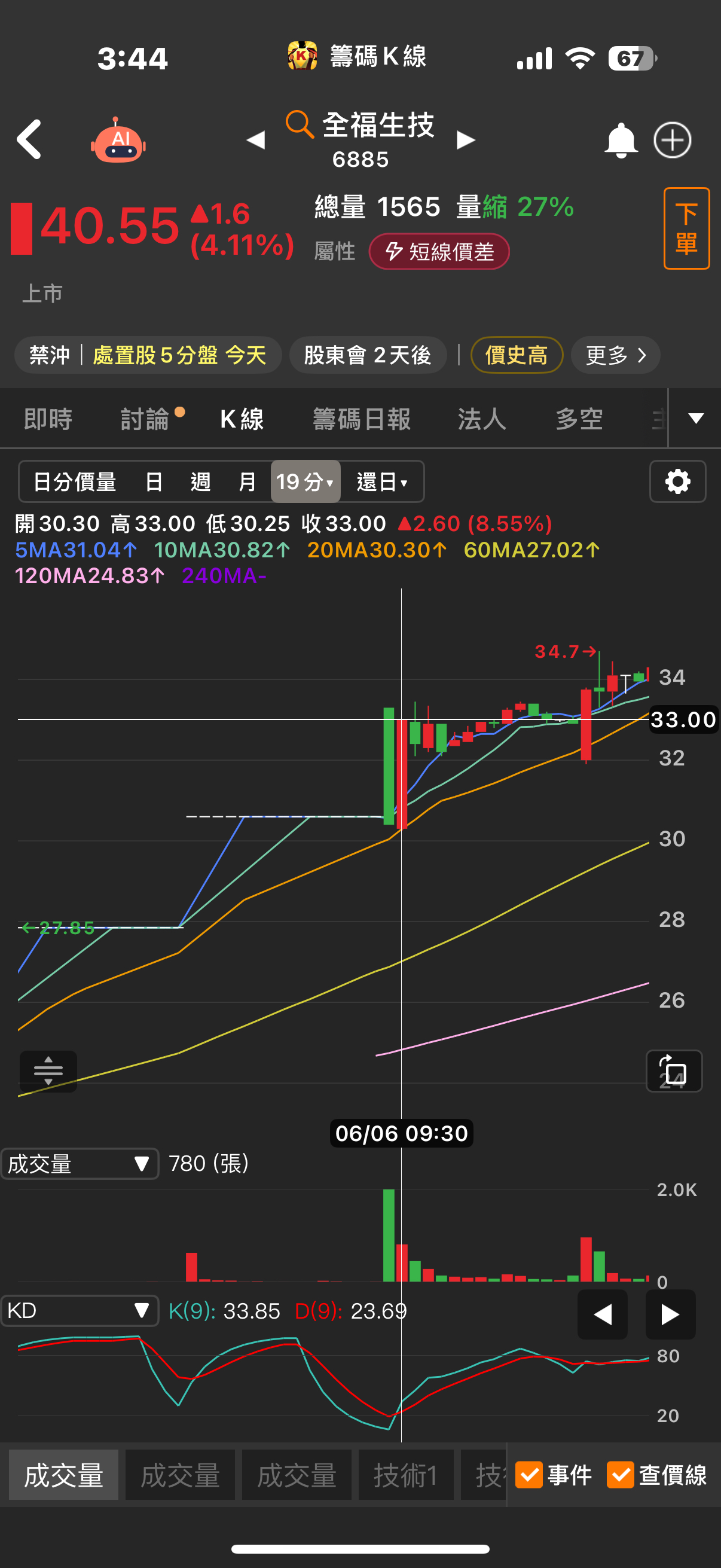Switch to the 法人 tab
The width and height of the screenshot is (721, 1568).
tap(481, 419)
